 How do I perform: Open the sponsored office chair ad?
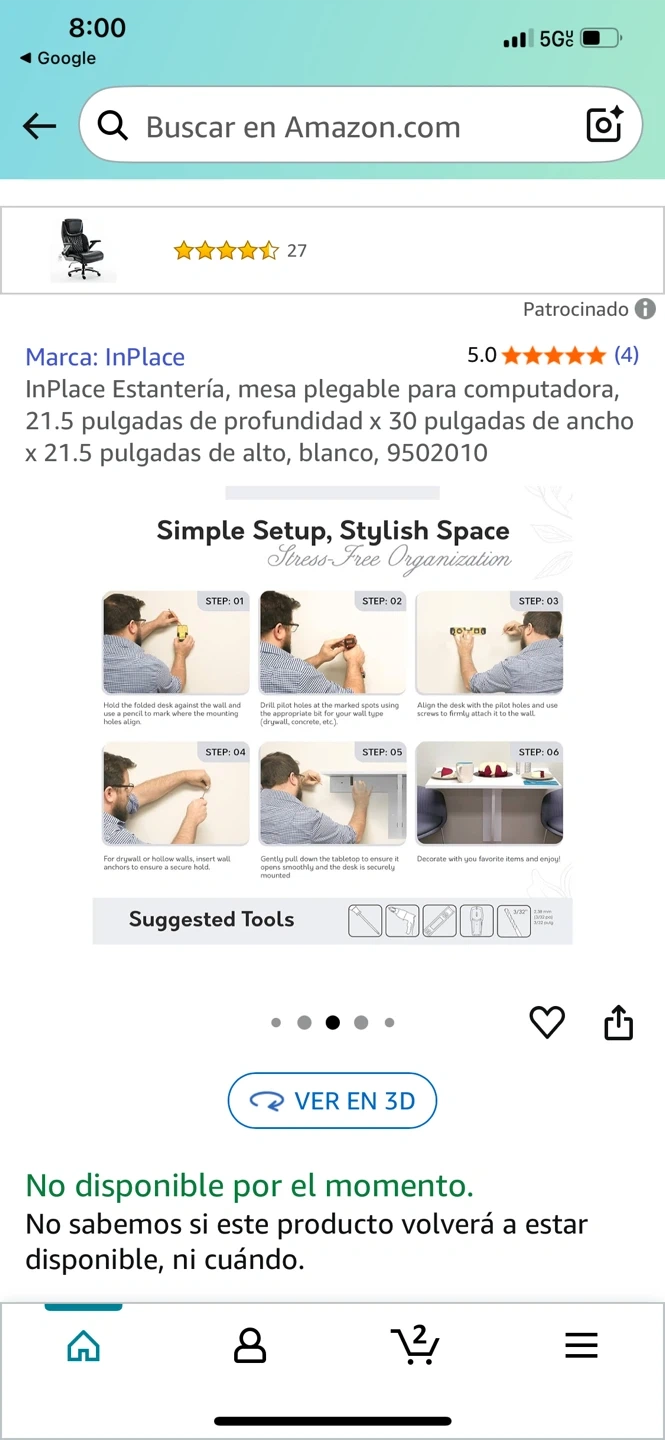(x=332, y=250)
